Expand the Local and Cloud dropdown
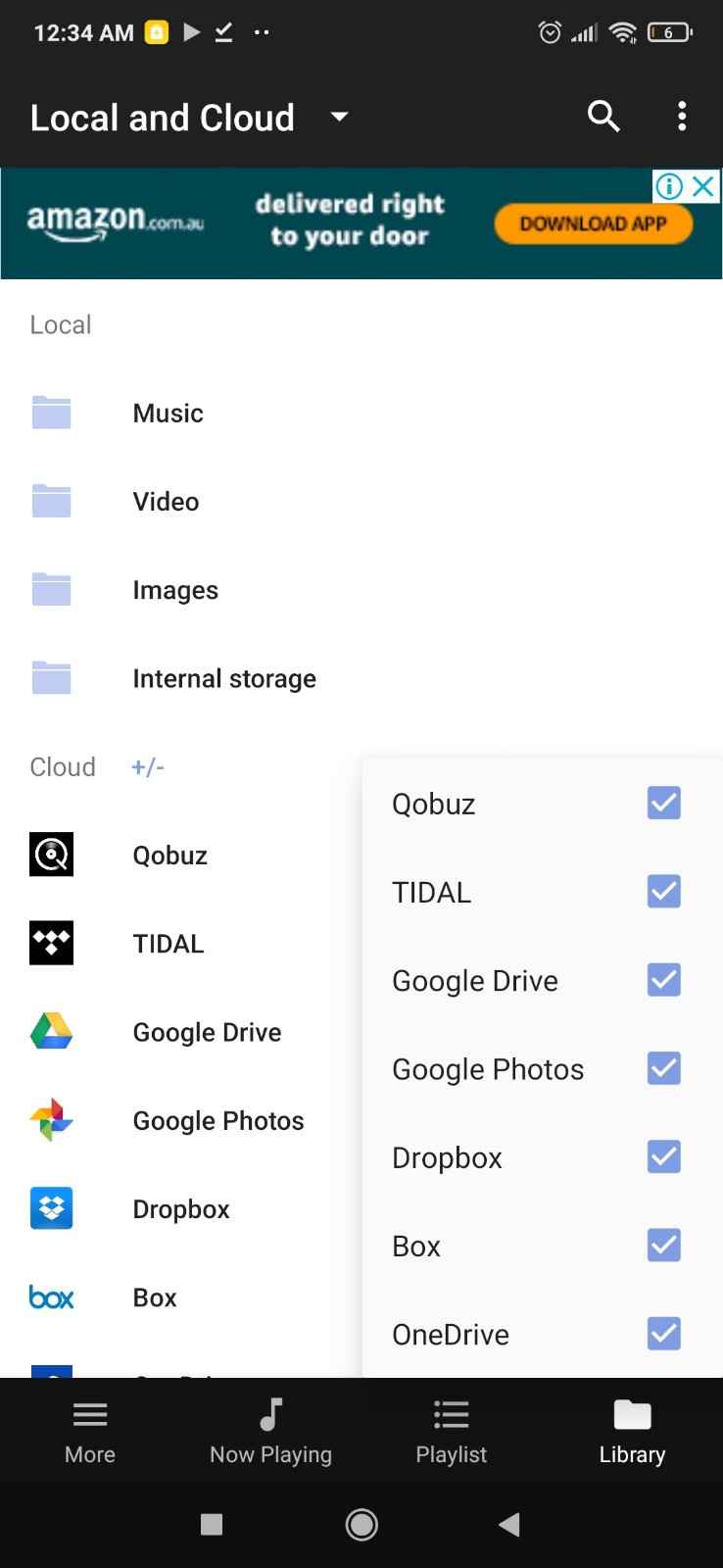 point(339,117)
